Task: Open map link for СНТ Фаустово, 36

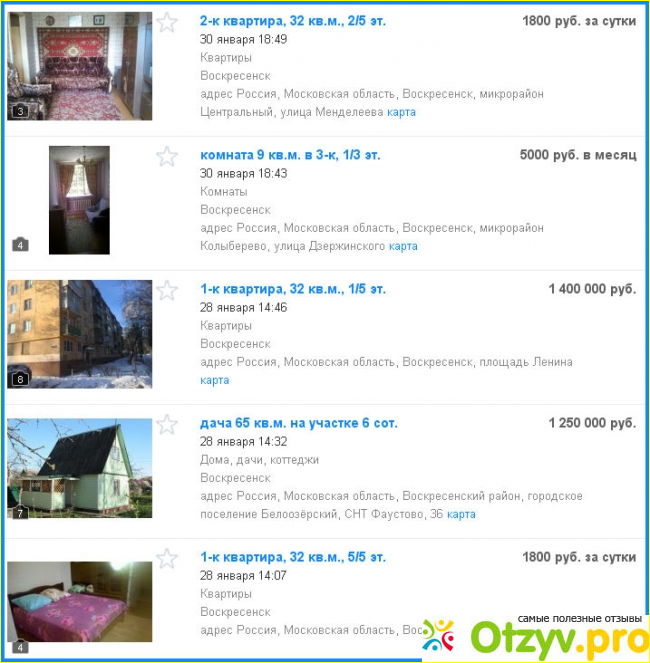Action: pos(461,514)
